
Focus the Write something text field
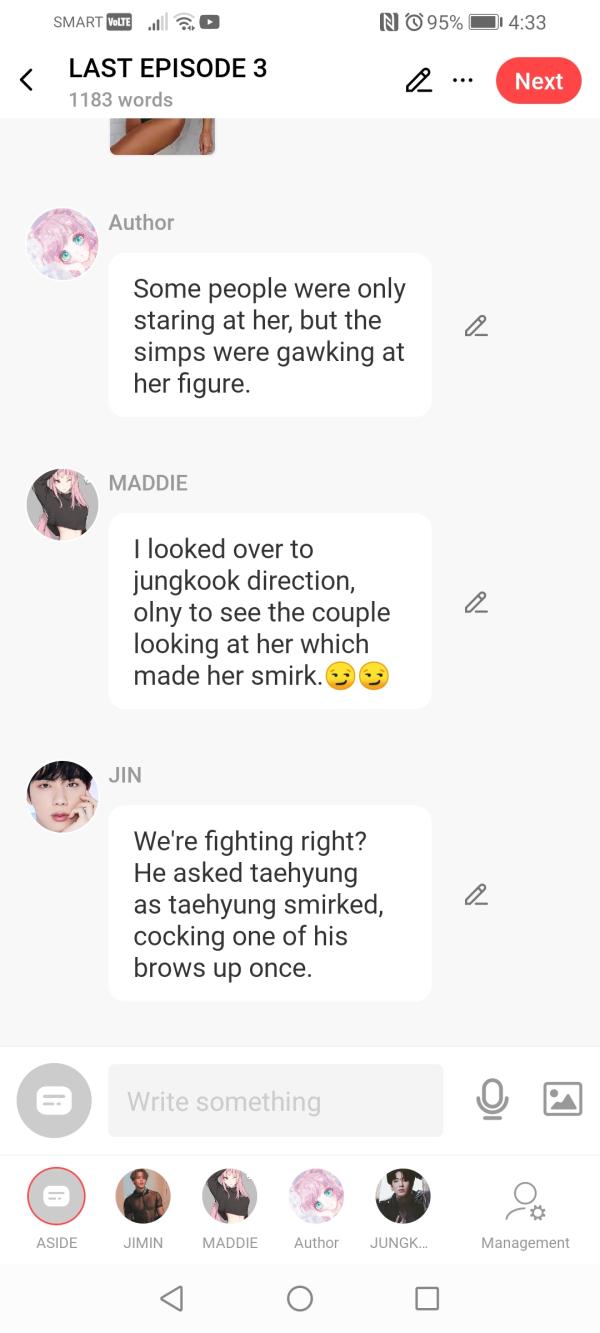click(x=275, y=1101)
